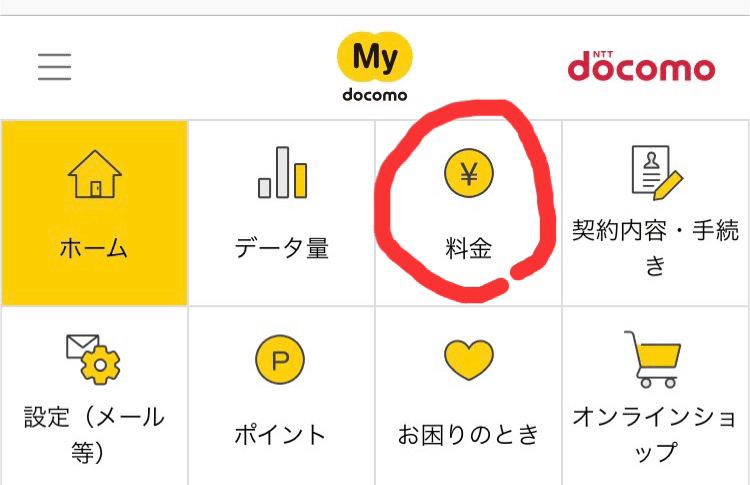Open the hamburger menu
This screenshot has height=485, width=750.
click(x=55, y=65)
